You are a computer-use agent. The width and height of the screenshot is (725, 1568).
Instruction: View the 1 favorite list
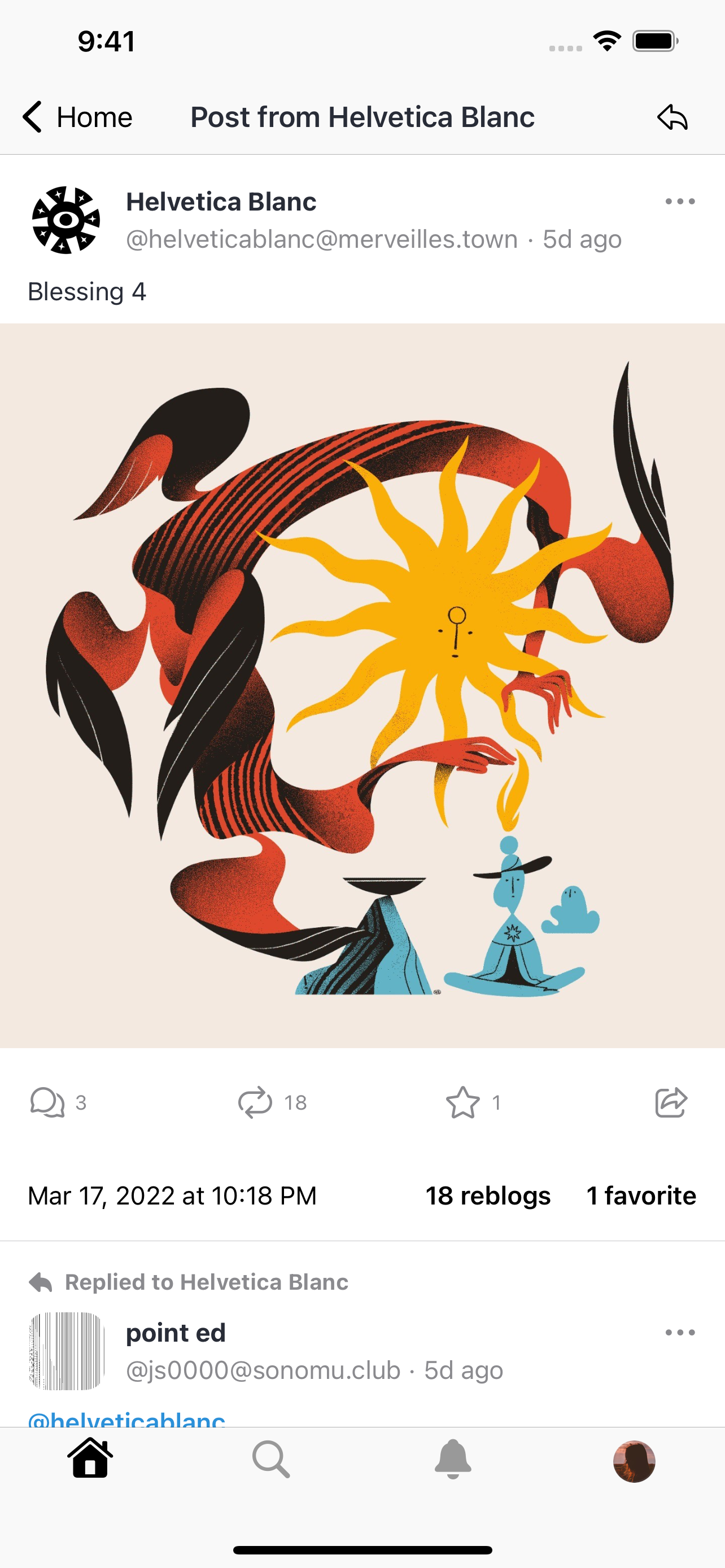(641, 1195)
